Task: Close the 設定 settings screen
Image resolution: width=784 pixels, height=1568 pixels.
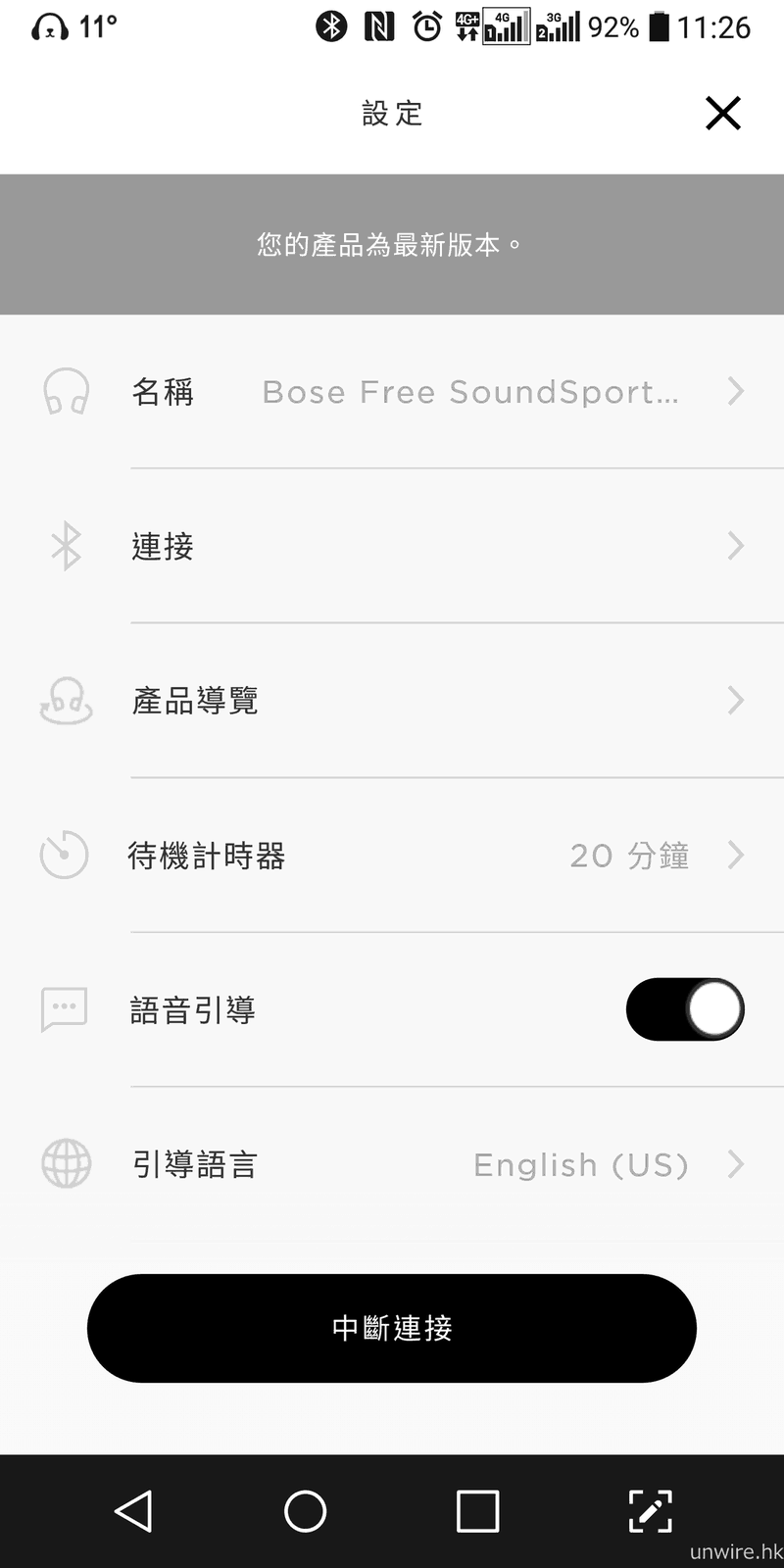Action: coord(723,114)
